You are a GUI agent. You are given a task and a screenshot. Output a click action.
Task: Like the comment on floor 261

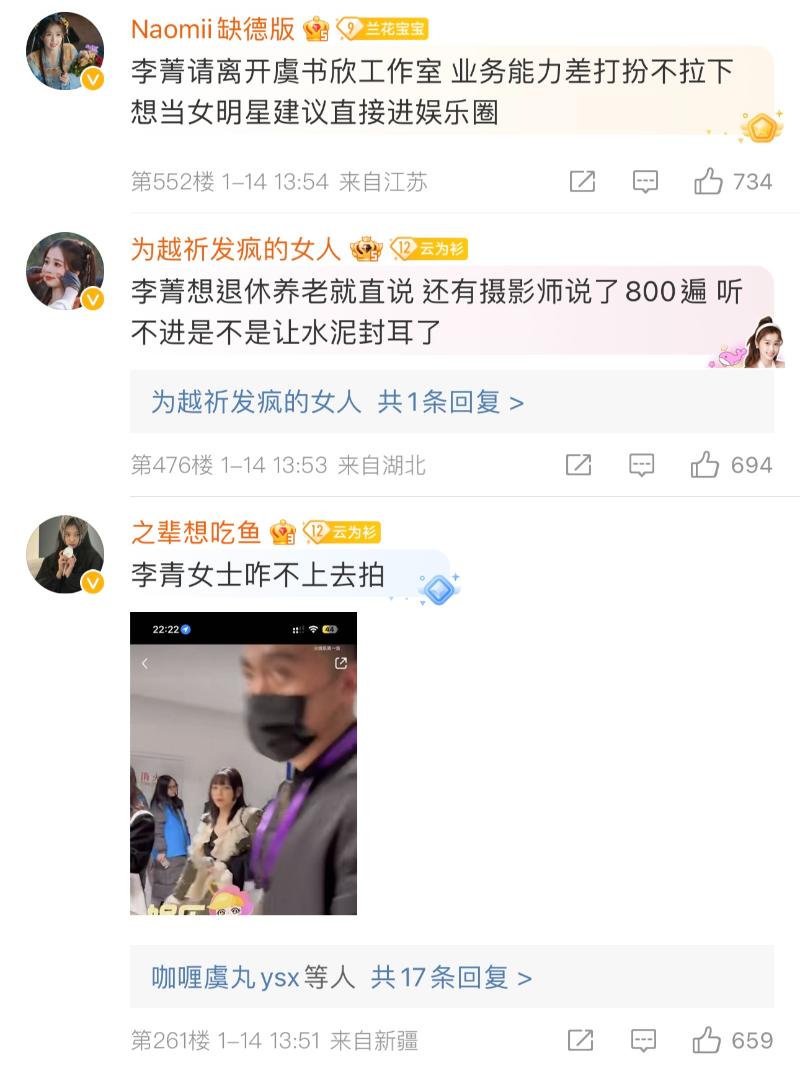(707, 1040)
